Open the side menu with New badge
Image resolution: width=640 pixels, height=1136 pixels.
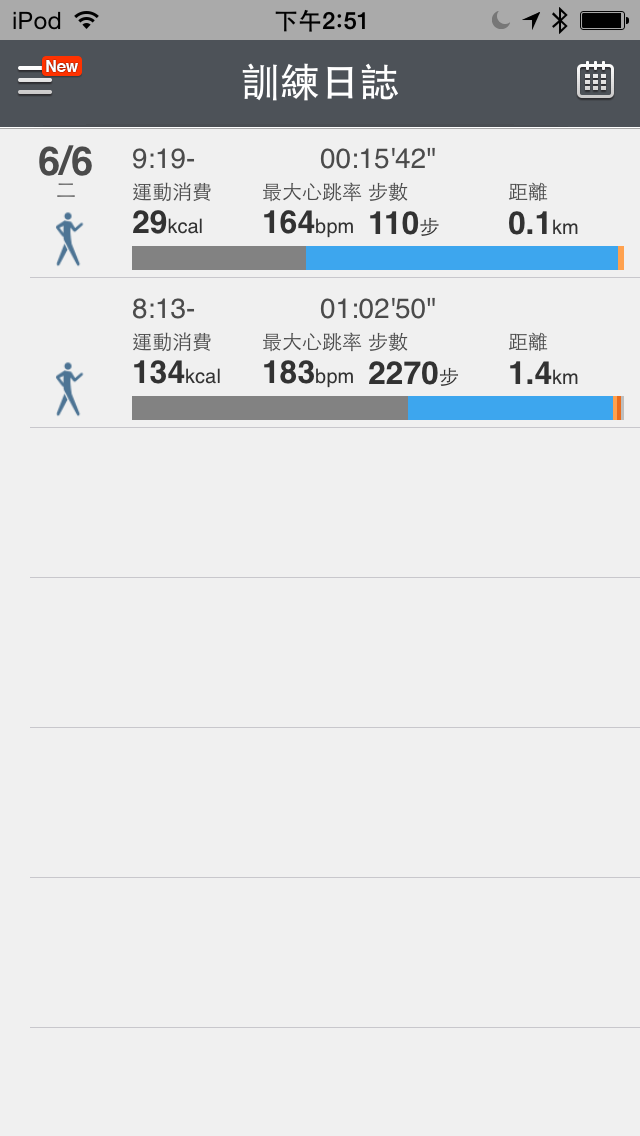pos(36,80)
